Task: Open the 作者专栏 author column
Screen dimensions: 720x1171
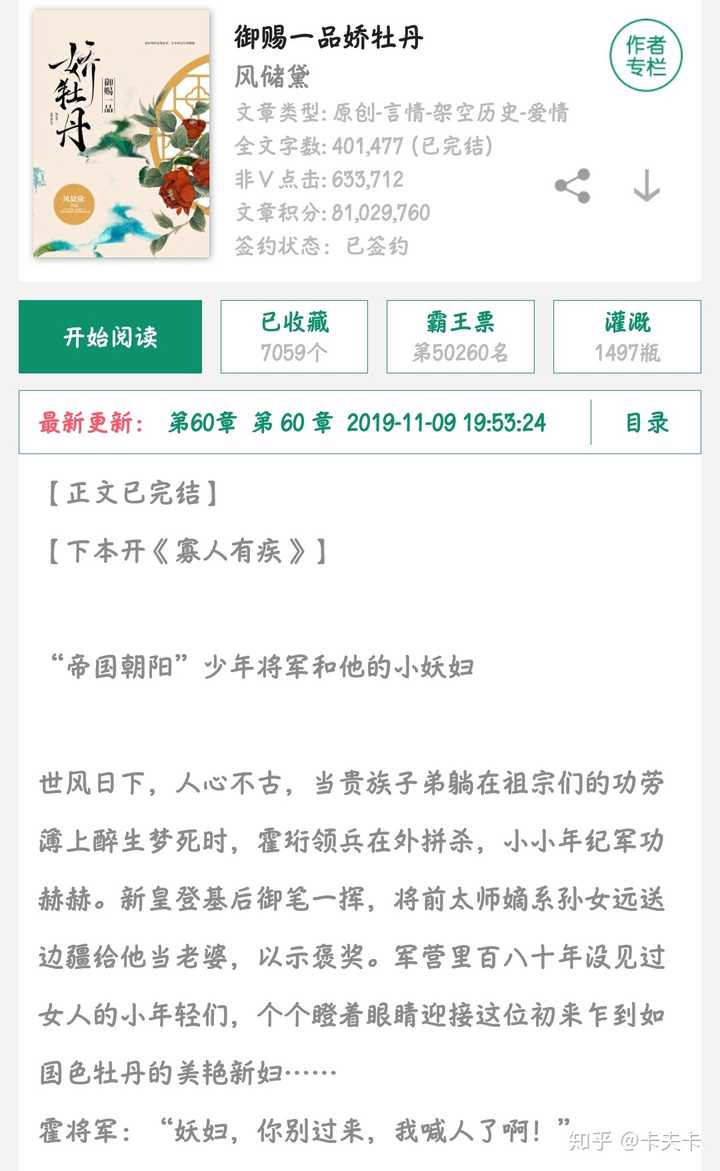Action: click(645, 55)
